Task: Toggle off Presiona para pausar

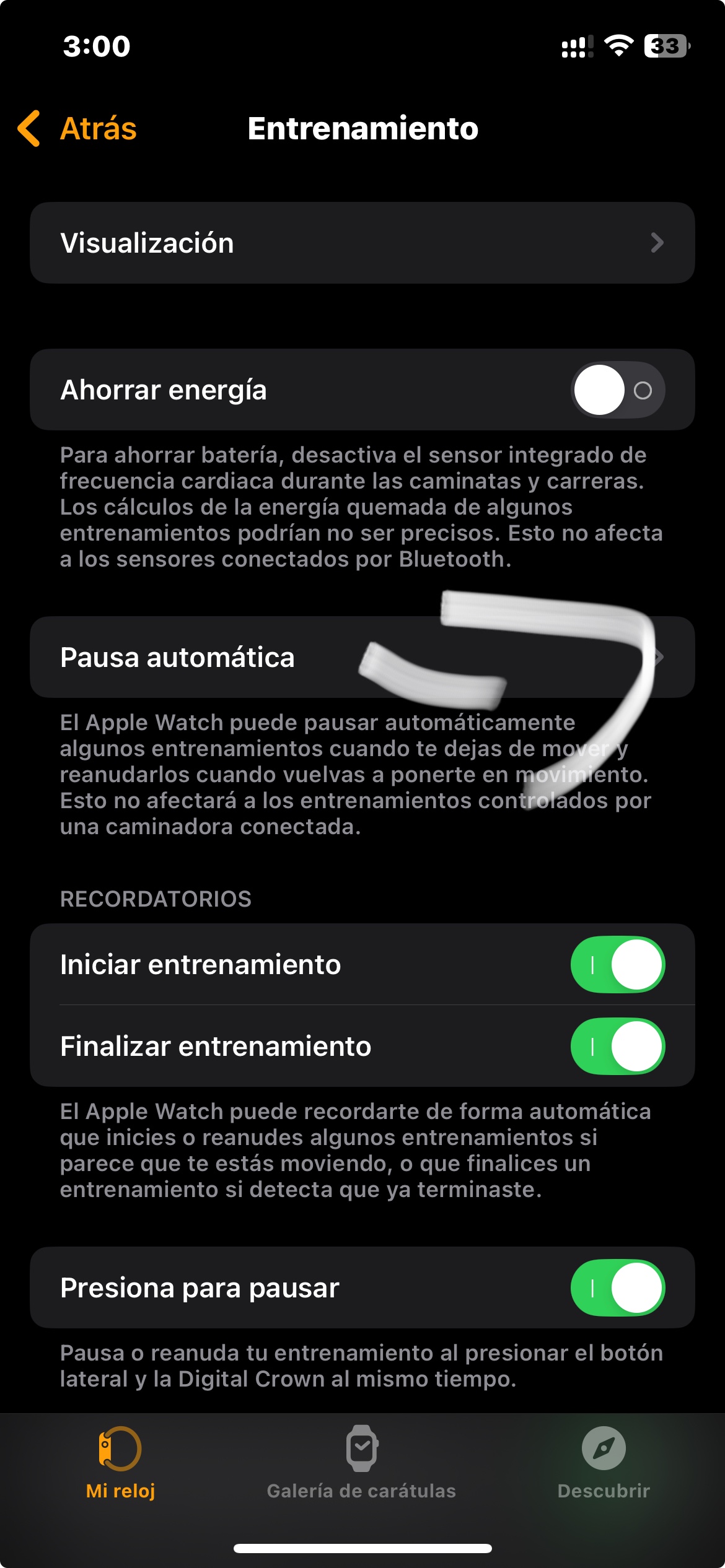Action: (x=617, y=1287)
